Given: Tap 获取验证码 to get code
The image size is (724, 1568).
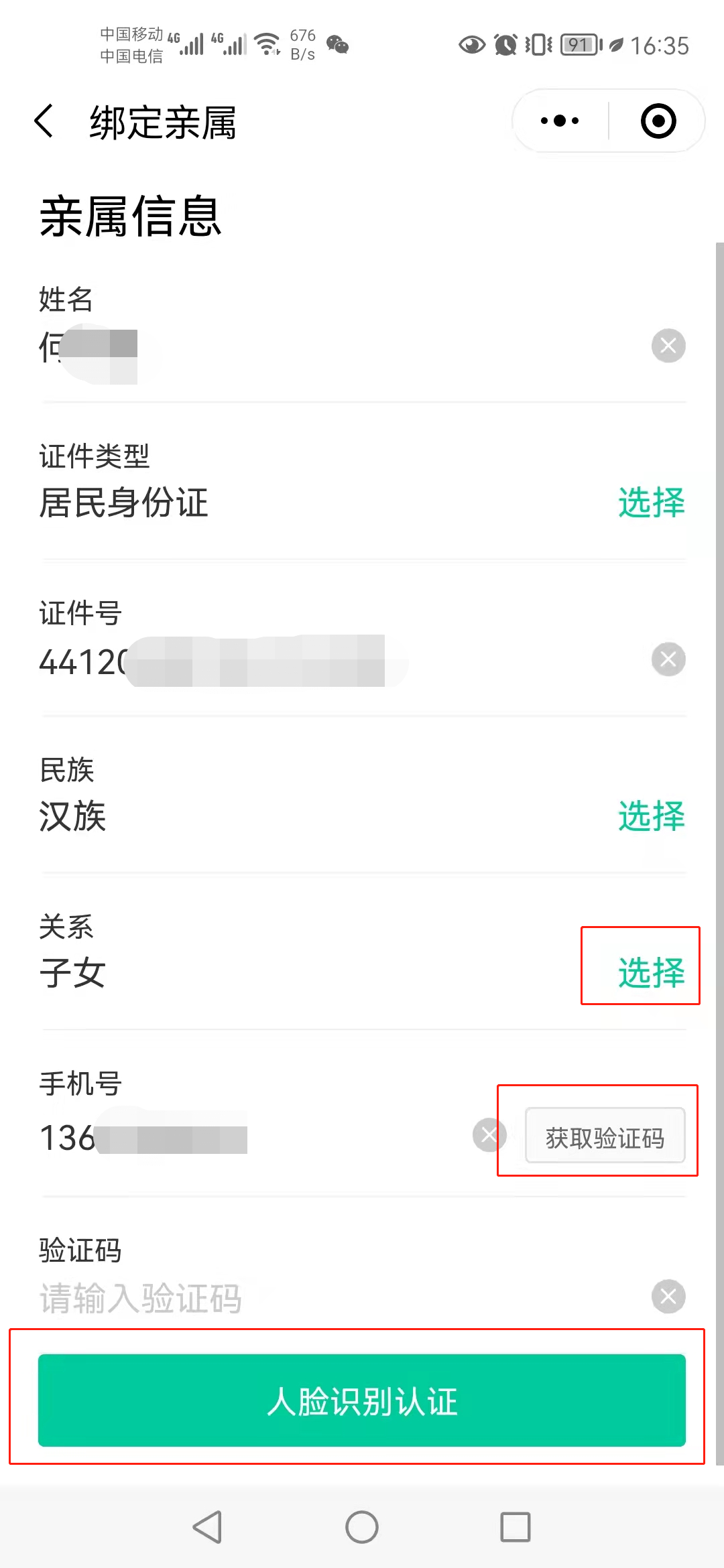Looking at the screenshot, I should 605,1137.
